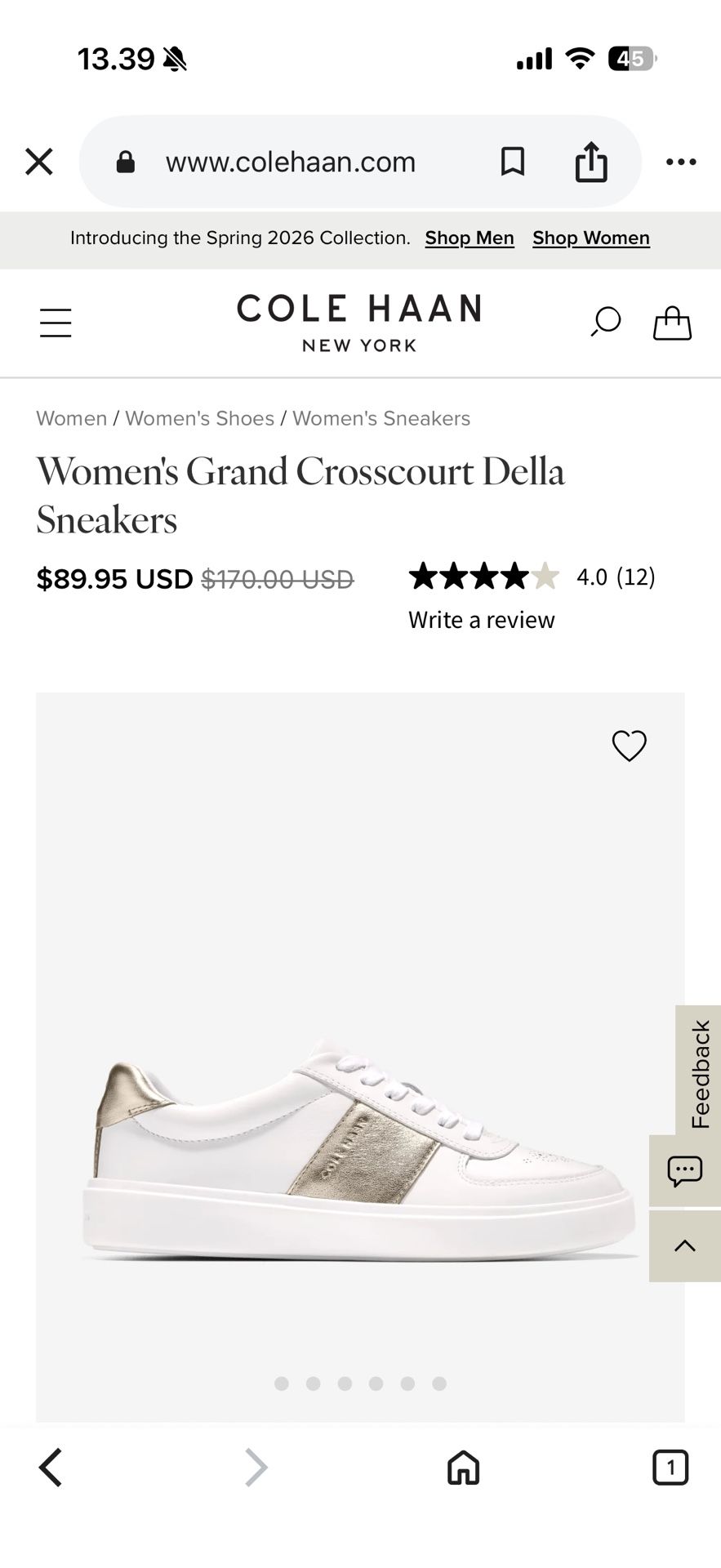
Task: Open the browser overflow menu
Action: [x=681, y=162]
